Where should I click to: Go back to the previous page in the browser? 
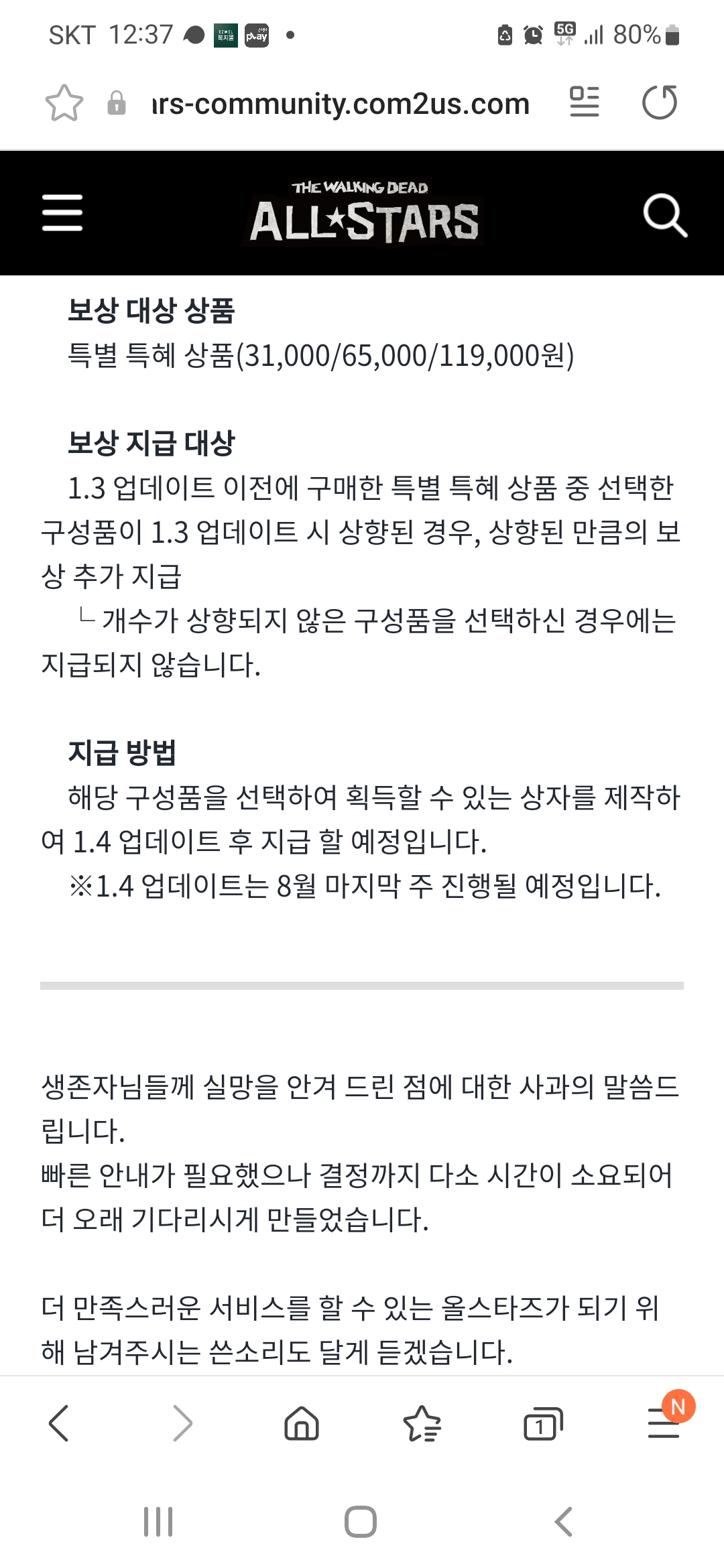click(x=59, y=1423)
